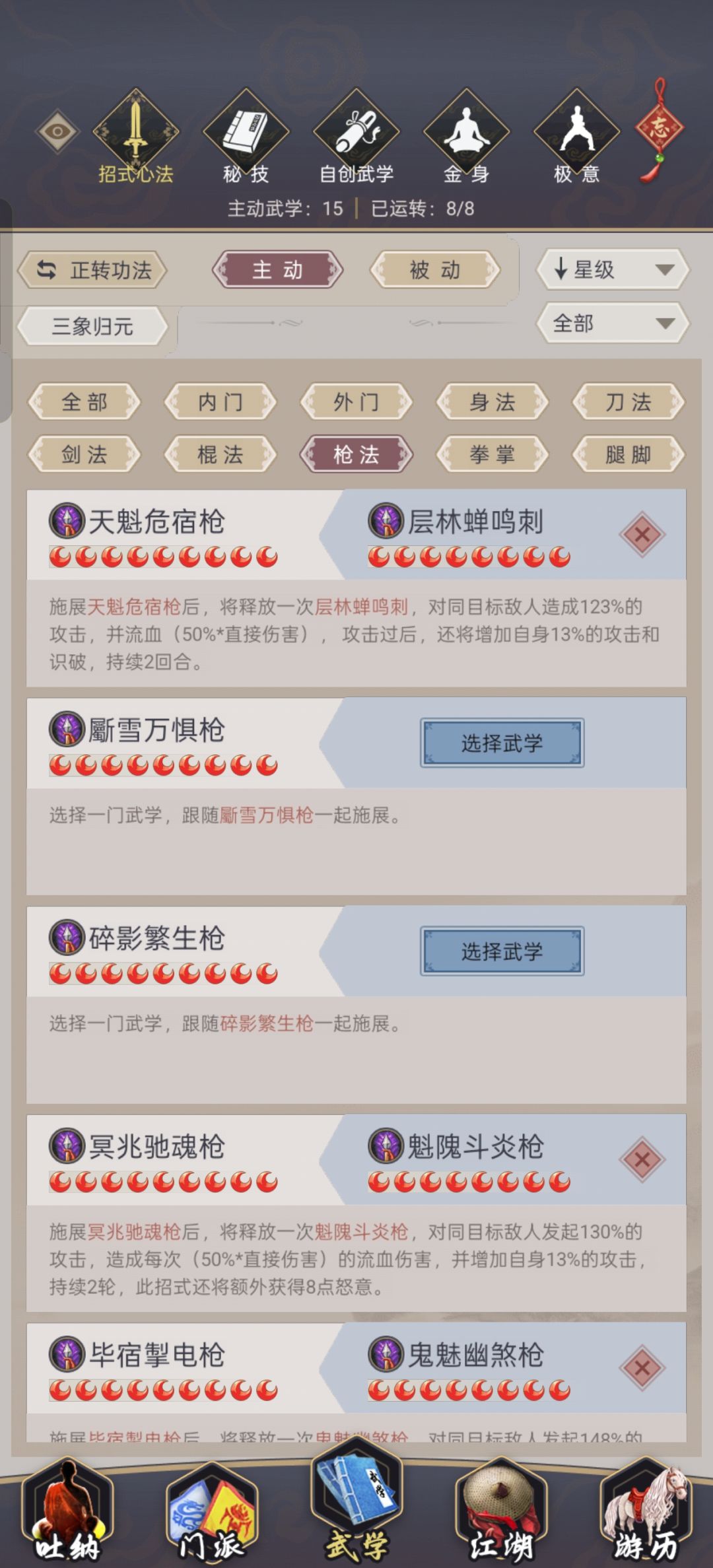Enable the 三象归元 option

(92, 325)
